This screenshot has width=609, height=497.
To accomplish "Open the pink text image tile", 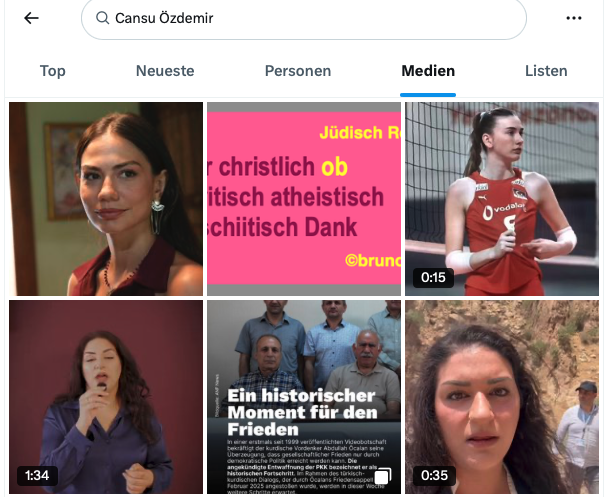I will click(x=303, y=197).
